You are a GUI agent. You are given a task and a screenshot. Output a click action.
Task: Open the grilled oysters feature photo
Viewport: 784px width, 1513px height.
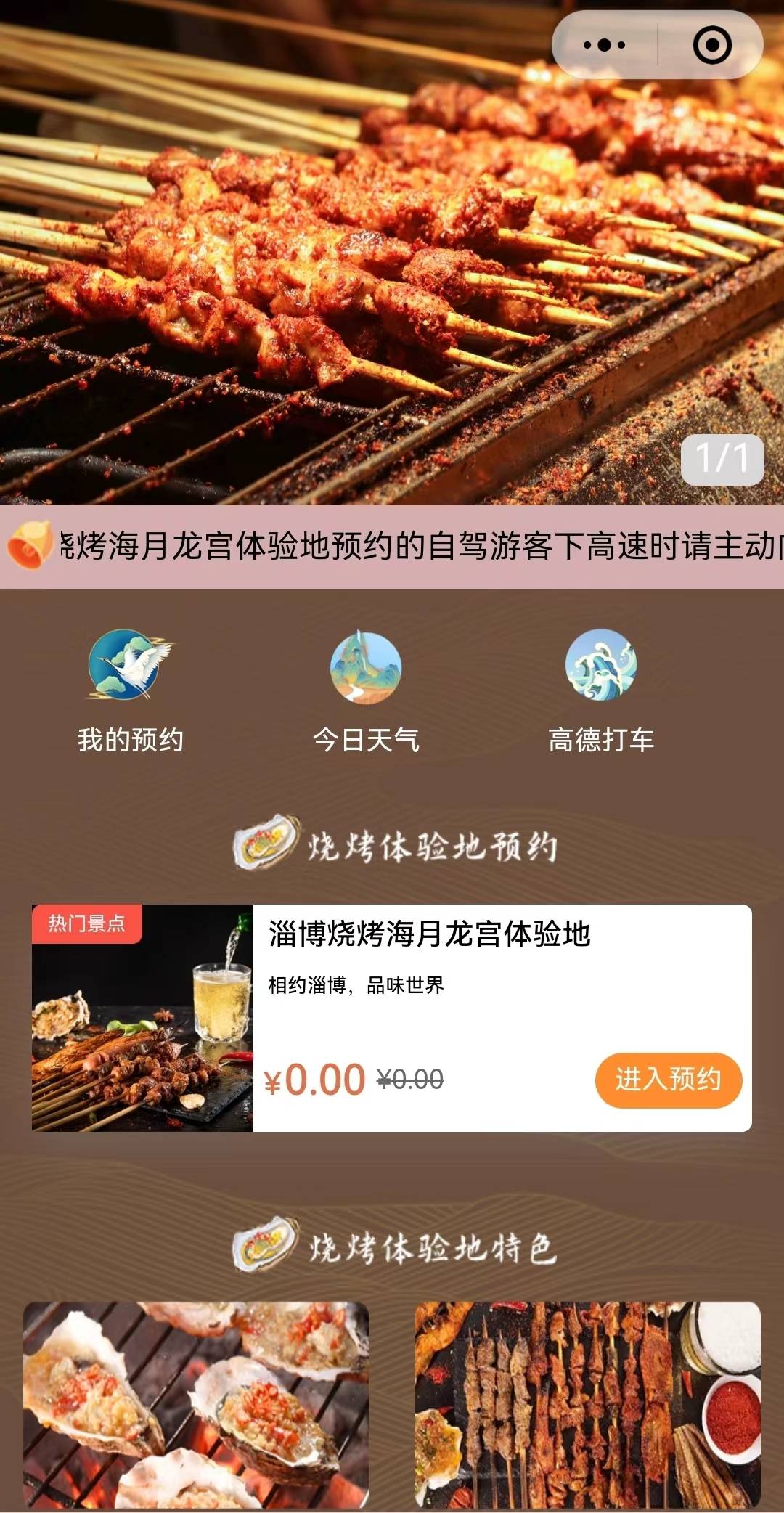click(x=196, y=1405)
